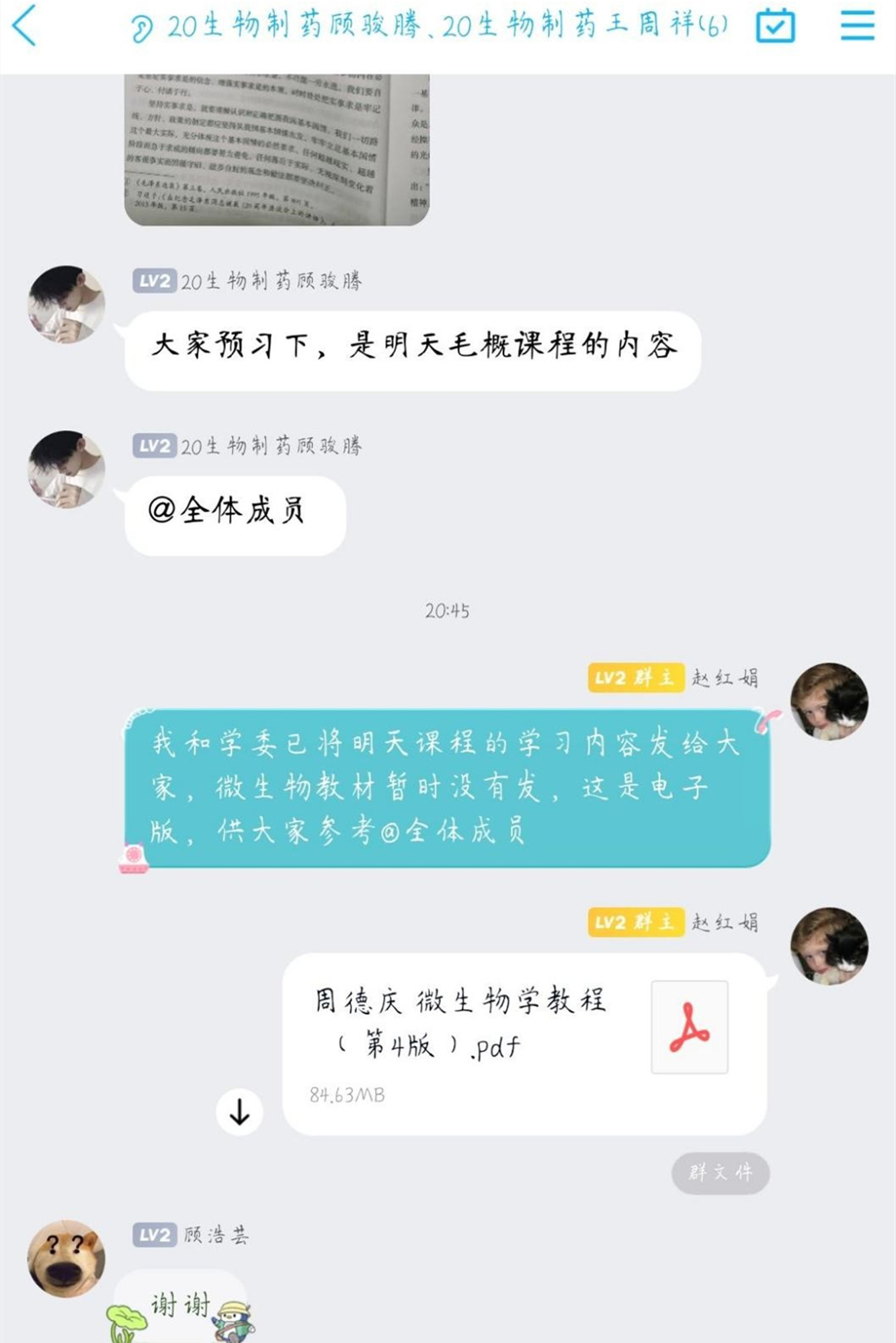Open the group menu hamburger icon
896x1343 pixels.
(x=858, y=26)
